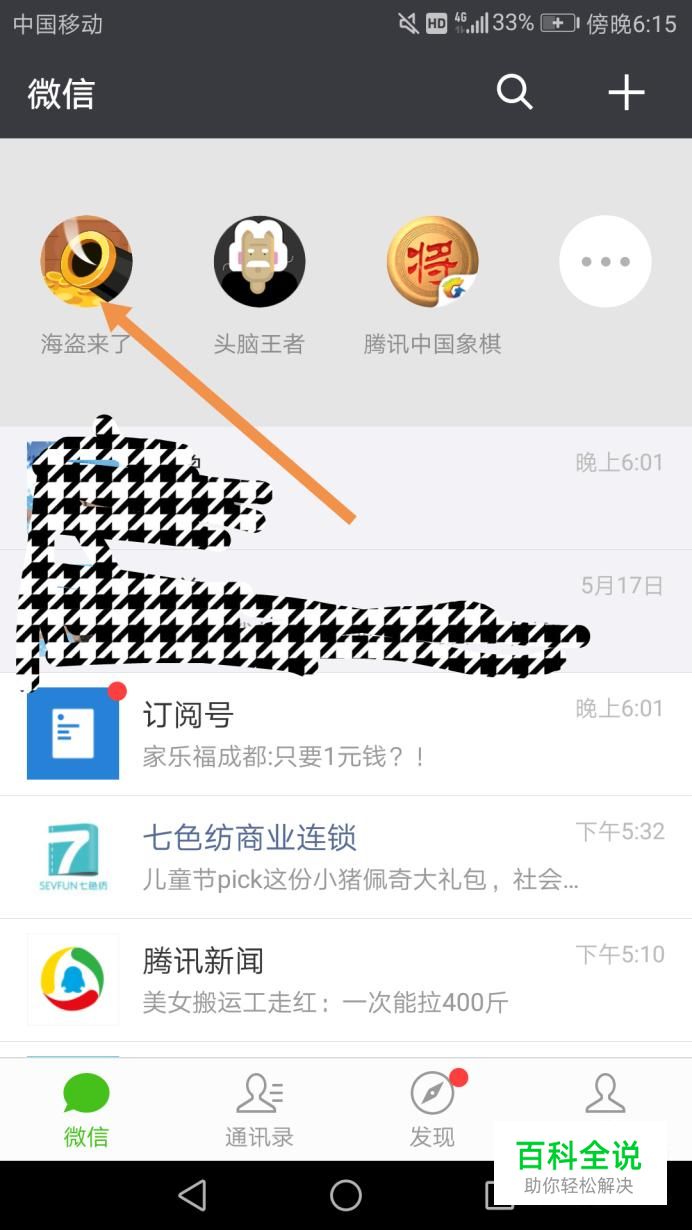Launch 腾讯中国象棋 mini program
This screenshot has width=692, height=1230.
click(x=432, y=262)
